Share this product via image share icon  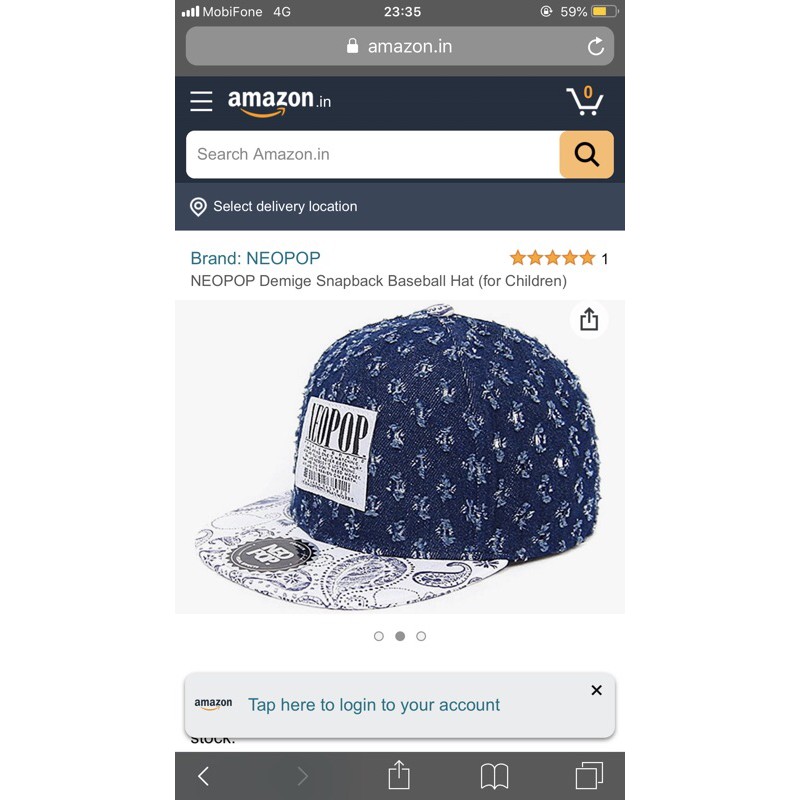click(589, 319)
